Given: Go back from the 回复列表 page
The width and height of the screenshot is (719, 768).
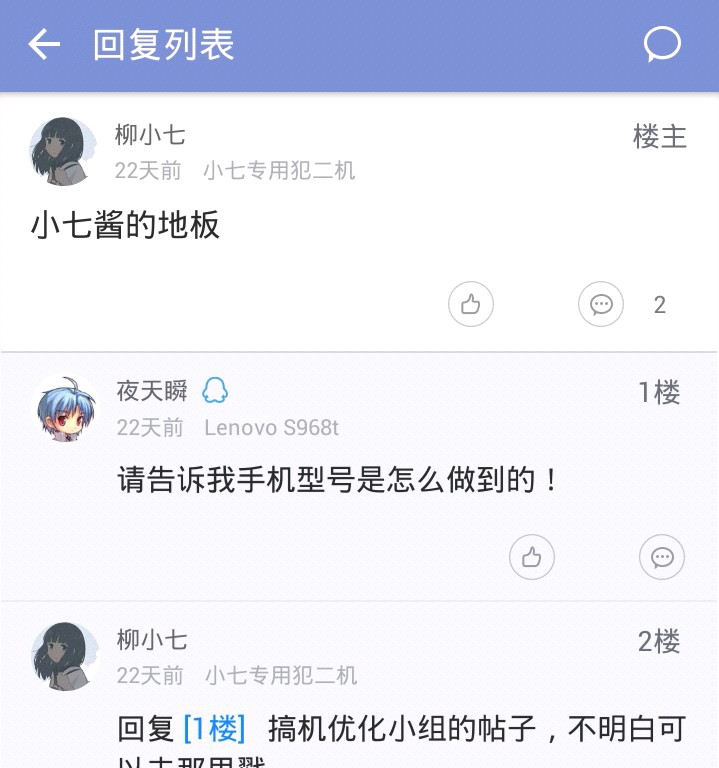Looking at the screenshot, I should (x=44, y=45).
